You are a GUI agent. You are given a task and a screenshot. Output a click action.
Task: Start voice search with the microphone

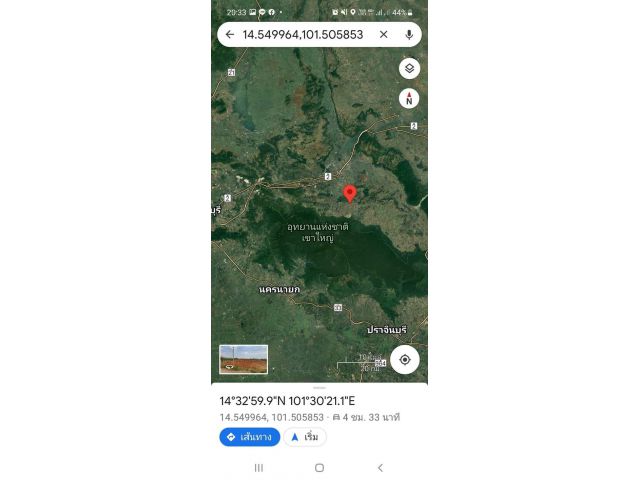point(408,34)
